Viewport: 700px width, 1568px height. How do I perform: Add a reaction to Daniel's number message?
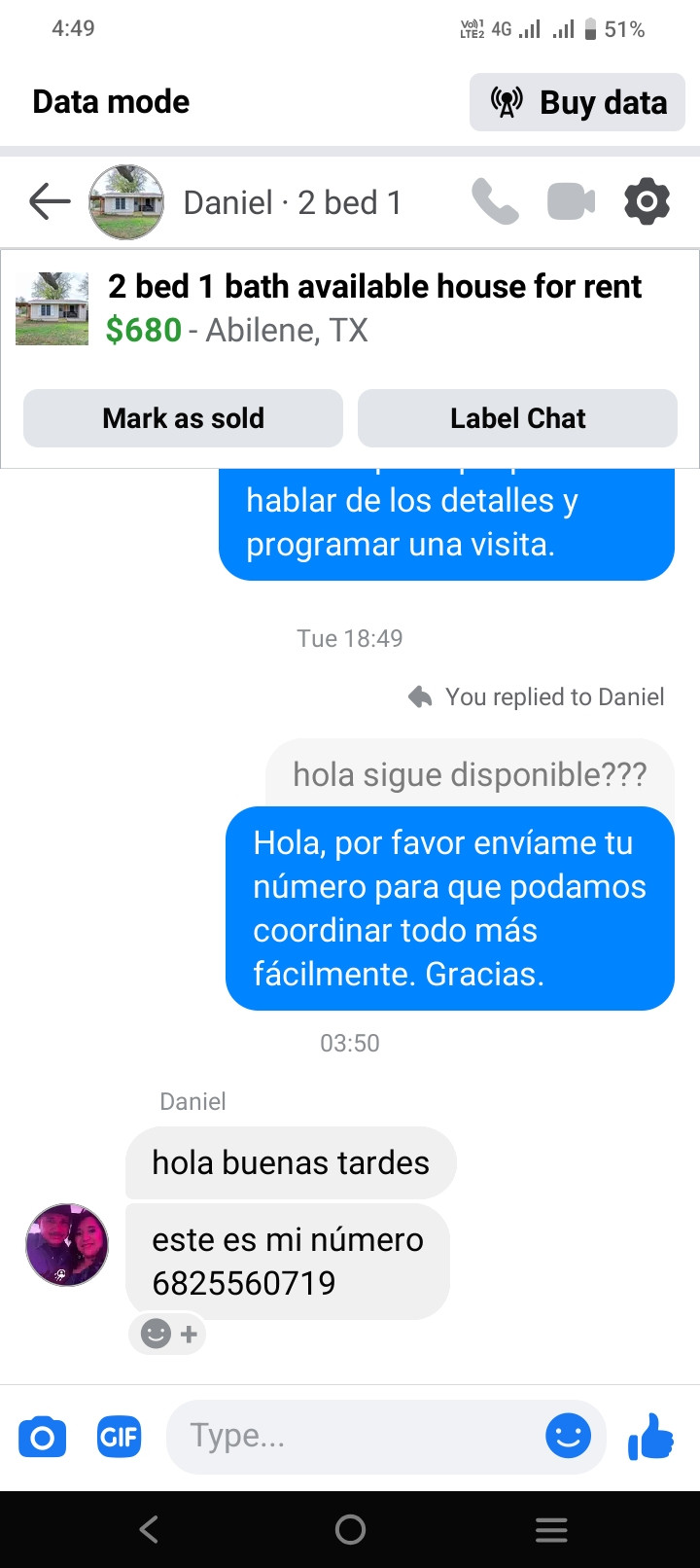pos(168,1334)
